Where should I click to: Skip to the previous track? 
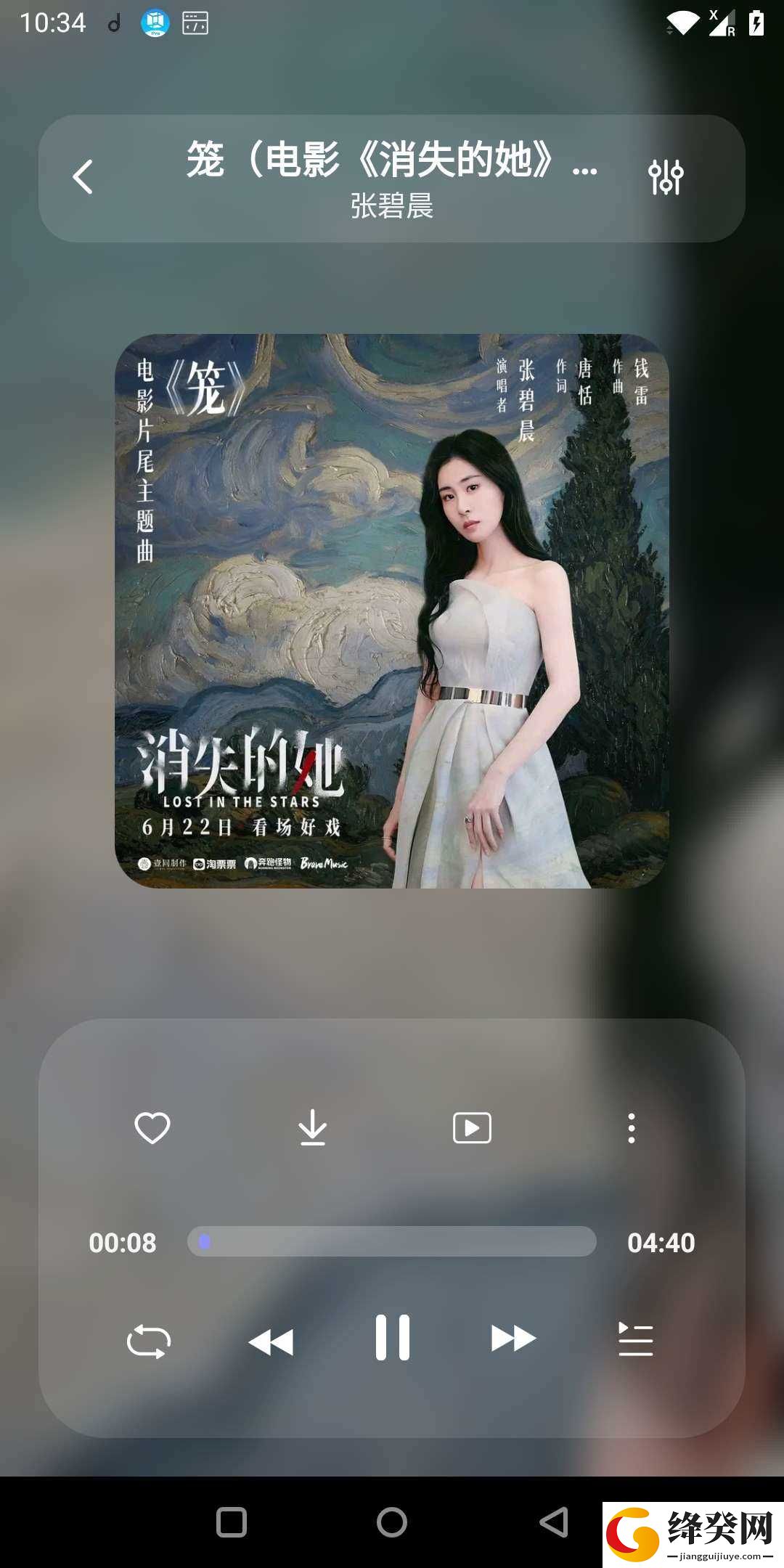coord(271,1341)
